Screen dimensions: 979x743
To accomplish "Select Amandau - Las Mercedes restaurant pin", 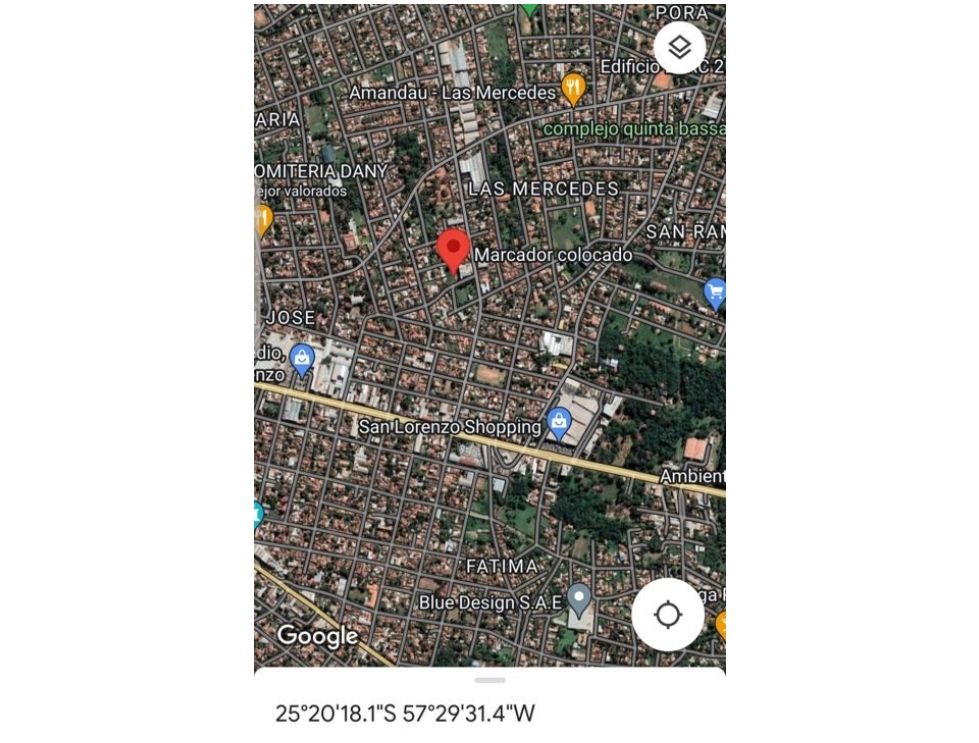I will pos(572,89).
